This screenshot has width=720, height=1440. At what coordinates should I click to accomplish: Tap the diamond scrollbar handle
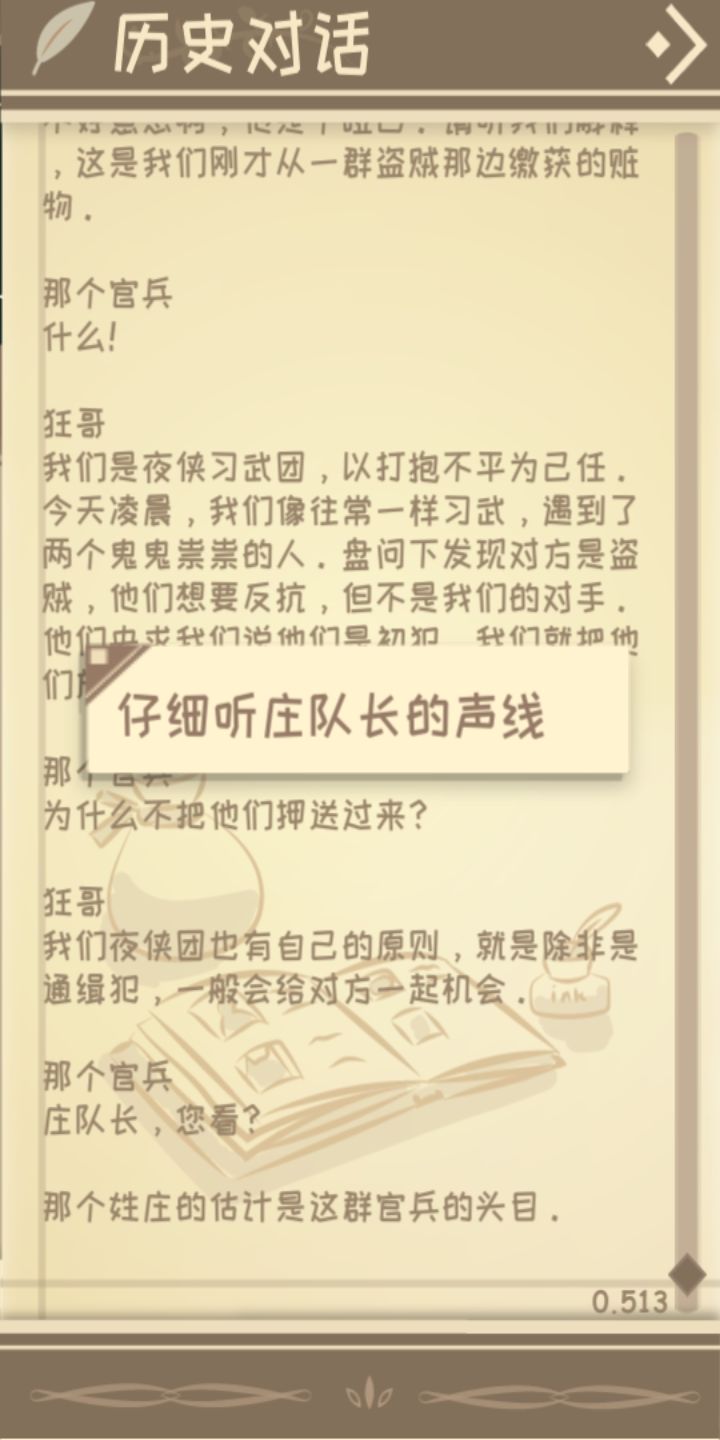point(687,1273)
